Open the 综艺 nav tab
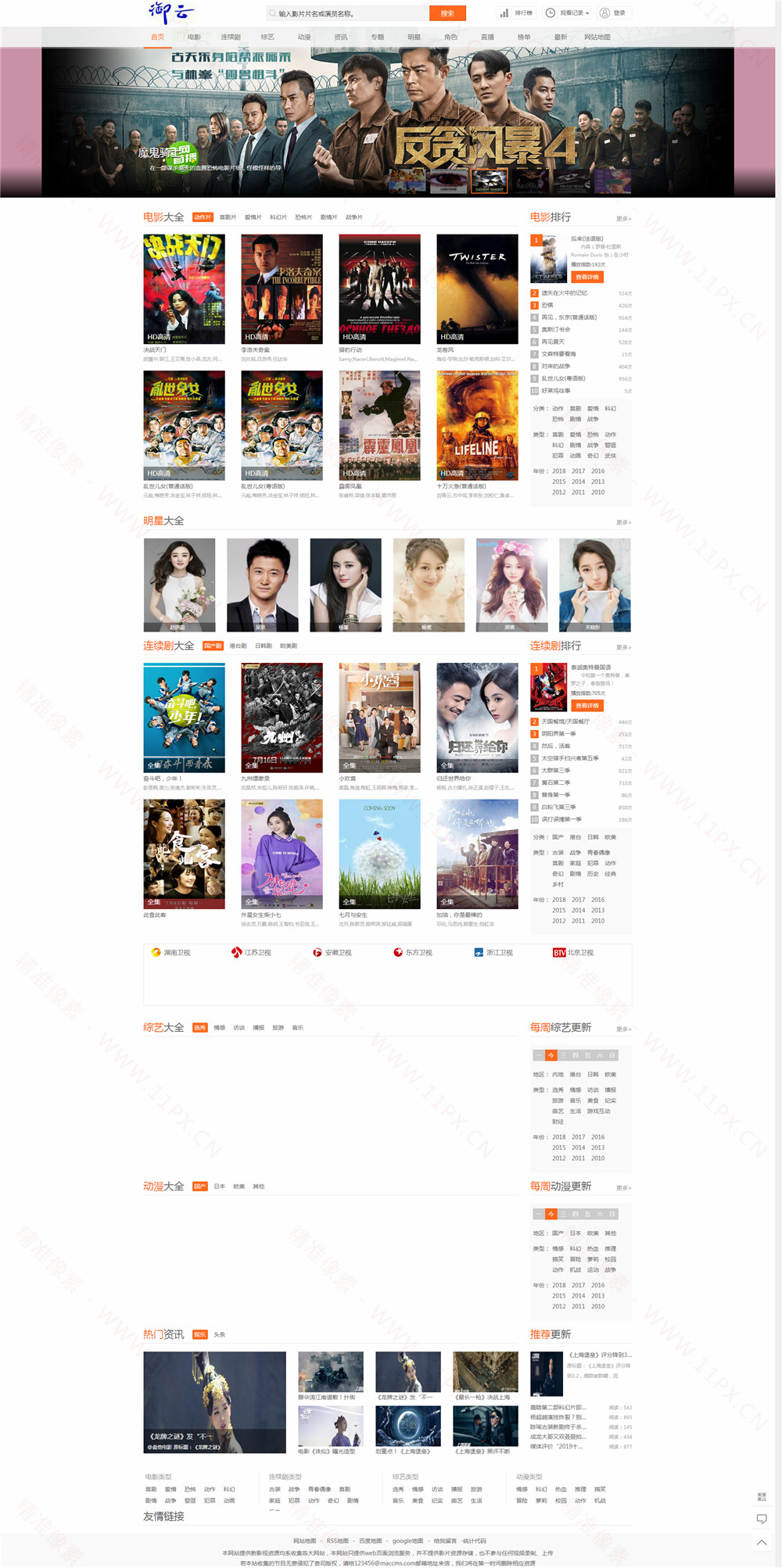 pos(267,37)
